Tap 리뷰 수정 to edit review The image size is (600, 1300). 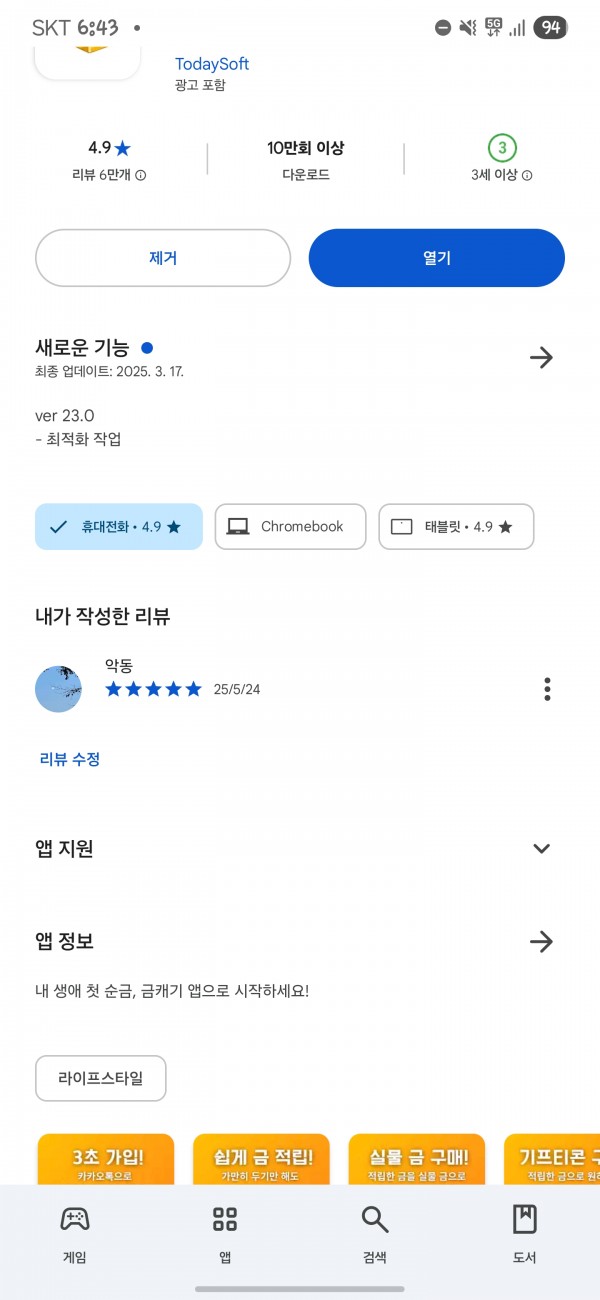70,759
